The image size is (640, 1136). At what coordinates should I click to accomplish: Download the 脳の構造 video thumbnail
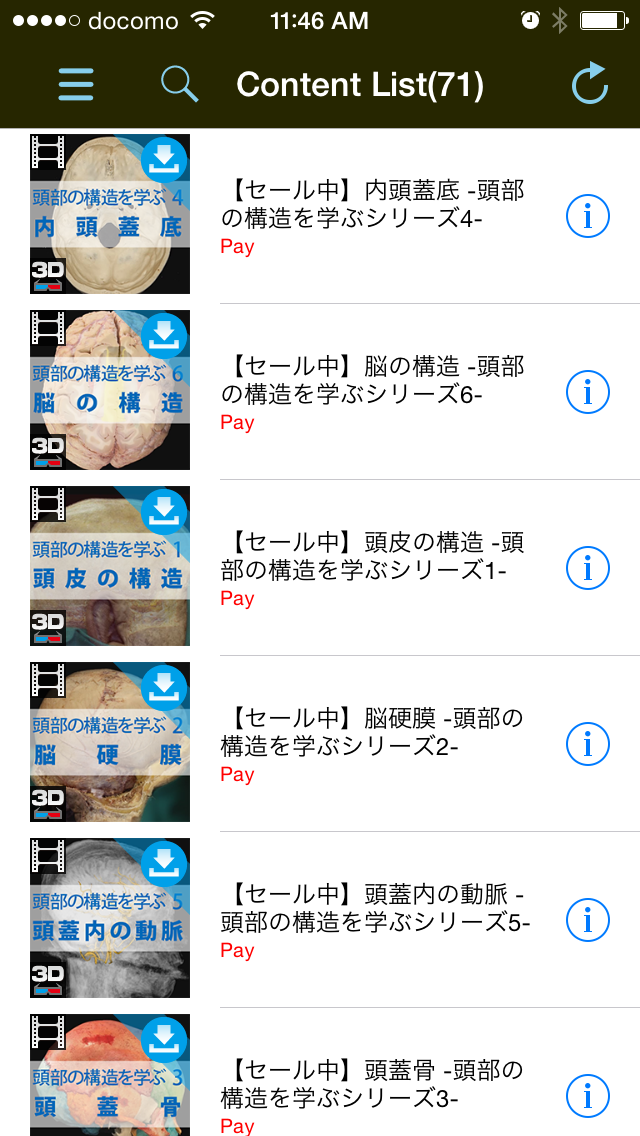pos(165,335)
